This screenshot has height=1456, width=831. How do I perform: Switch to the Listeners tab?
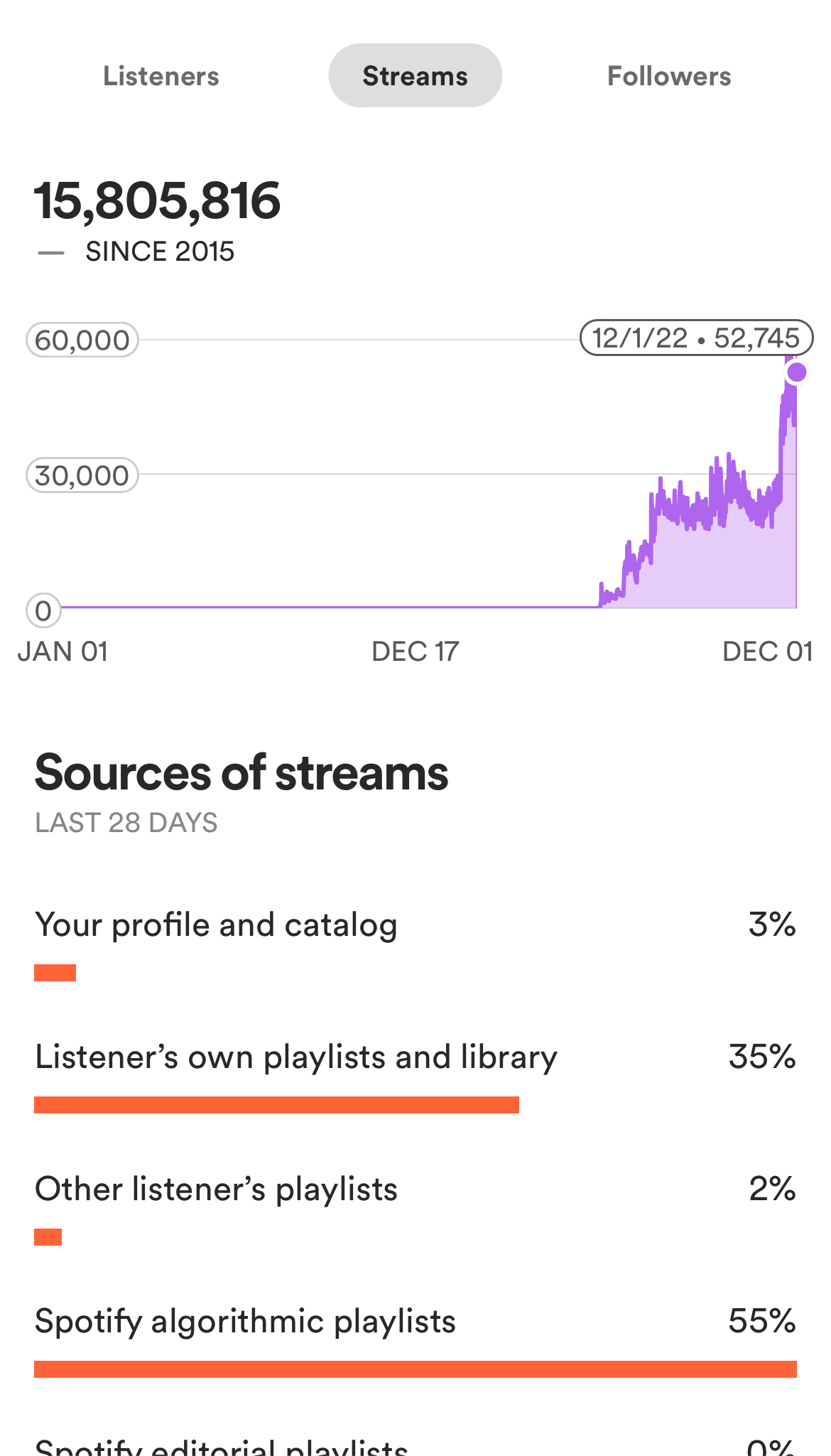click(x=161, y=76)
